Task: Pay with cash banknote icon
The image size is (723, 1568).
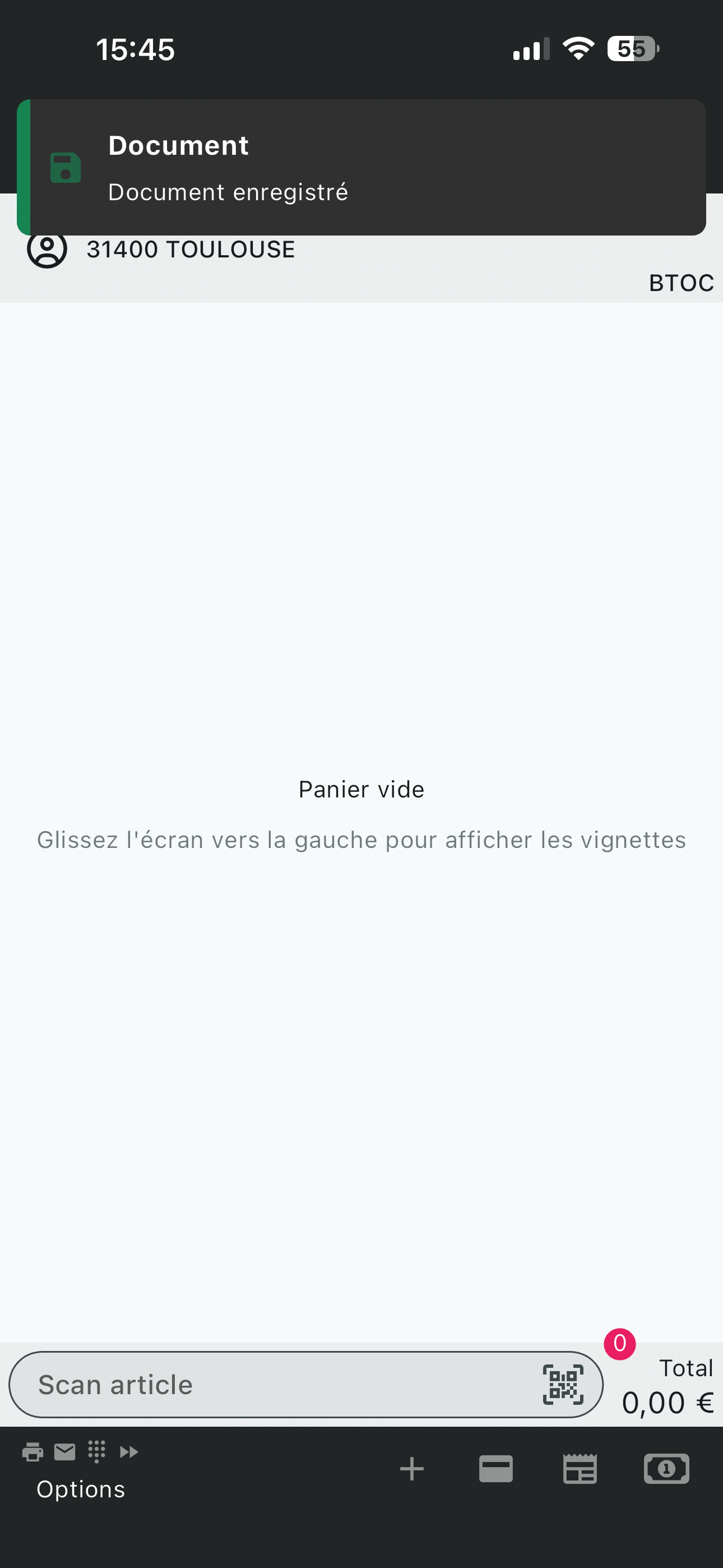Action: (x=666, y=1469)
